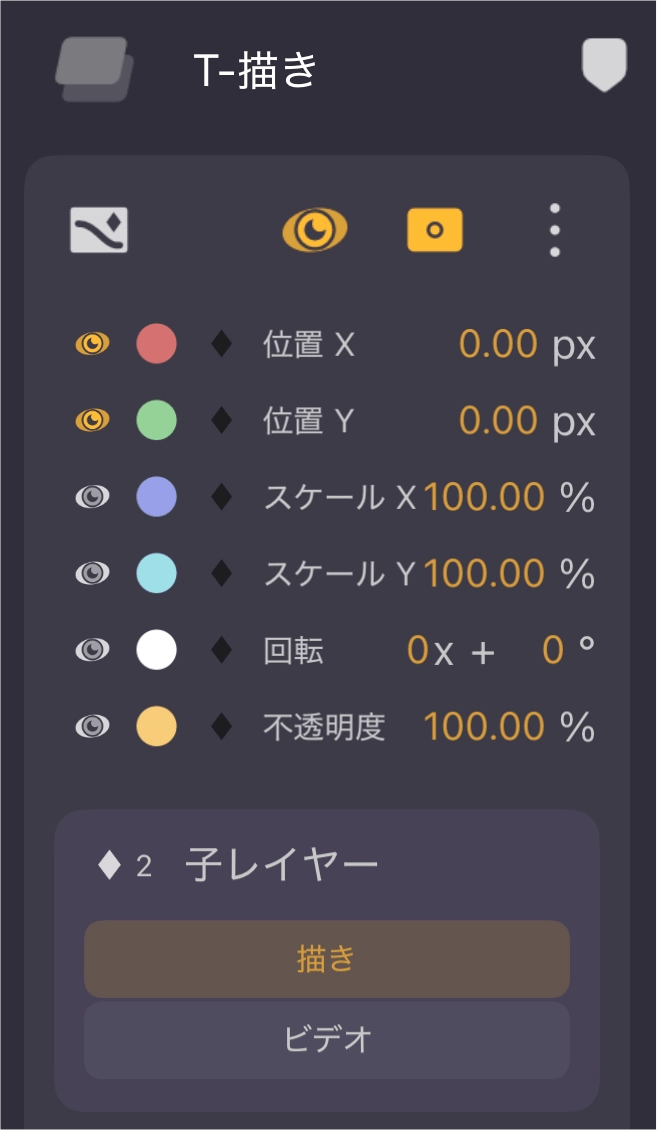Select the ビデオ child layer
Image resolution: width=657 pixels, height=1130 pixels.
[327, 1040]
